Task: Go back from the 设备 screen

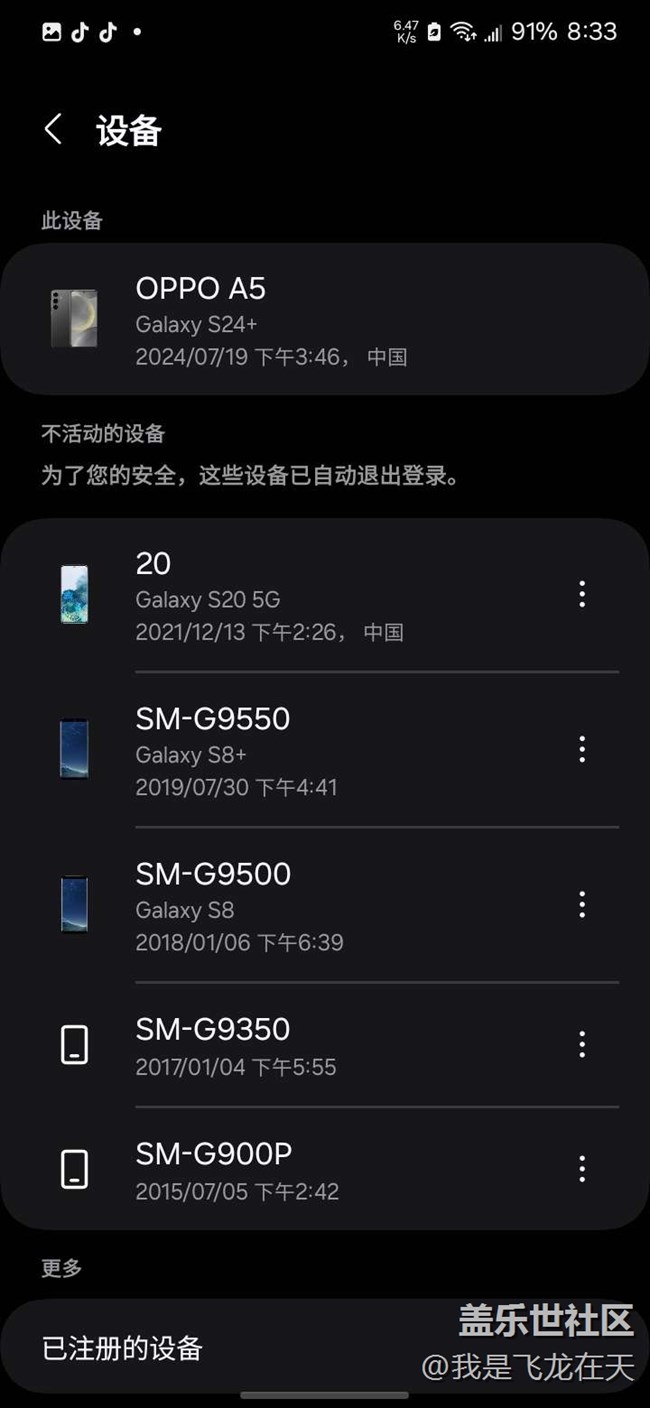Action: [x=53, y=130]
